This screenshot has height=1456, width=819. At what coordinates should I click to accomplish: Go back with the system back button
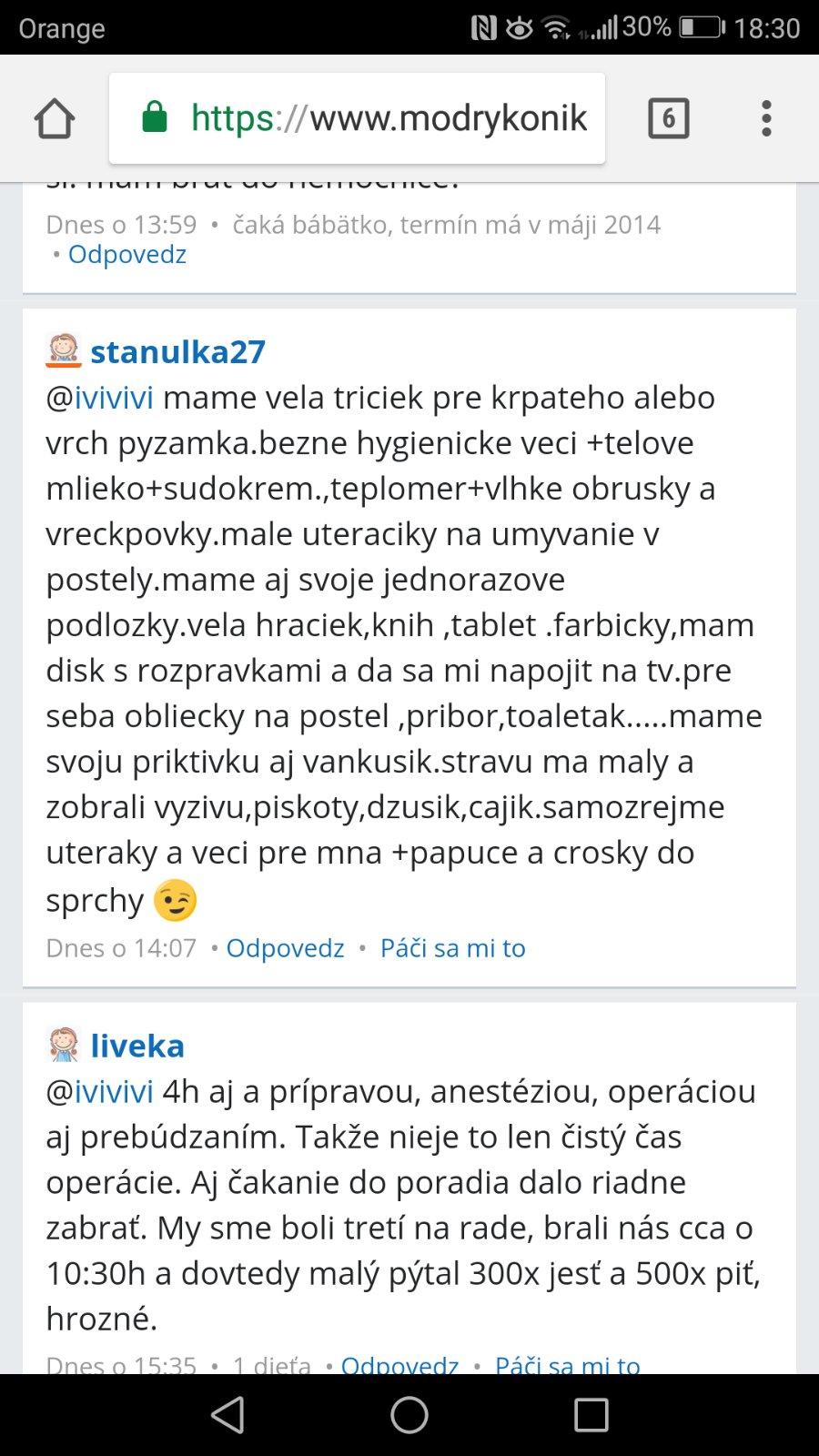coord(227,1415)
